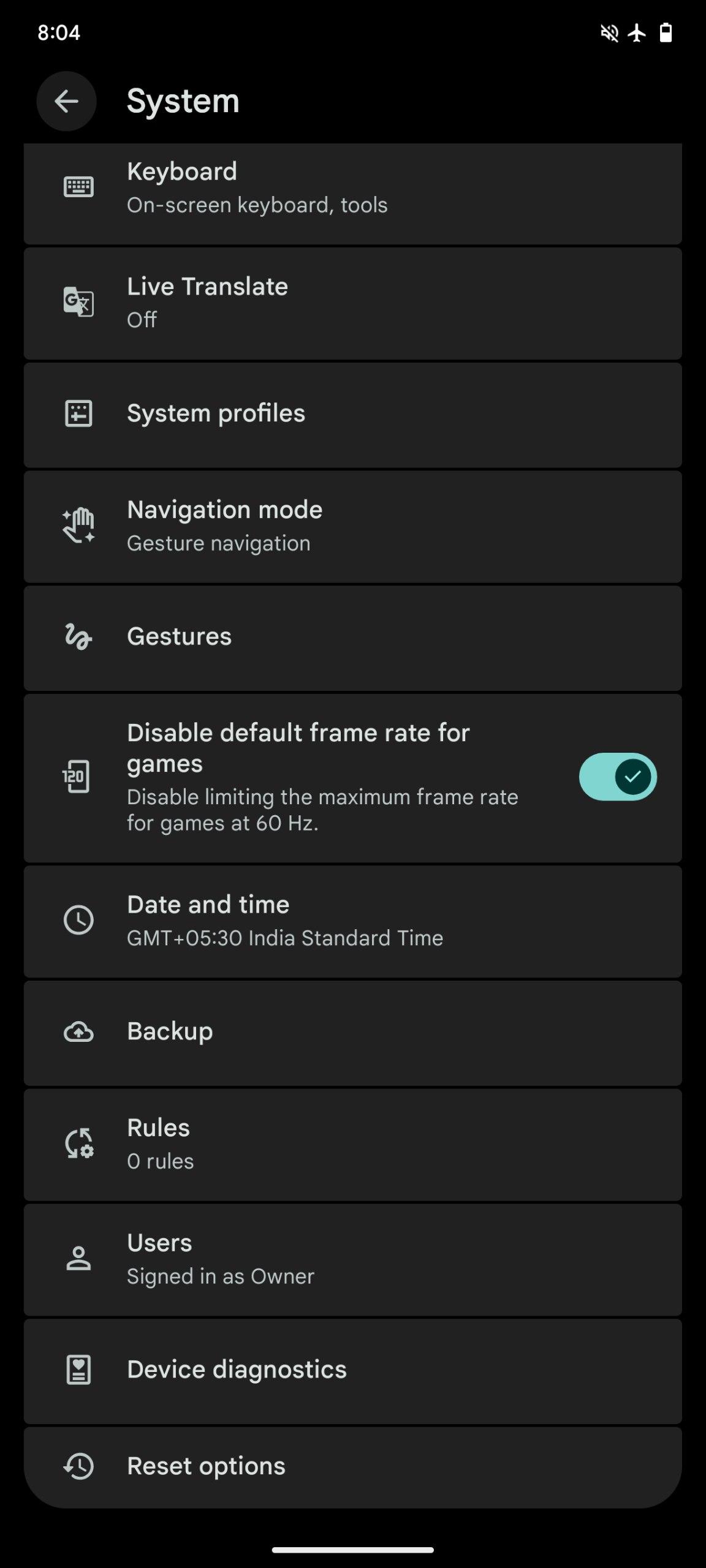Image resolution: width=706 pixels, height=1568 pixels.
Task: Open Navigation mode settings
Action: point(352,526)
